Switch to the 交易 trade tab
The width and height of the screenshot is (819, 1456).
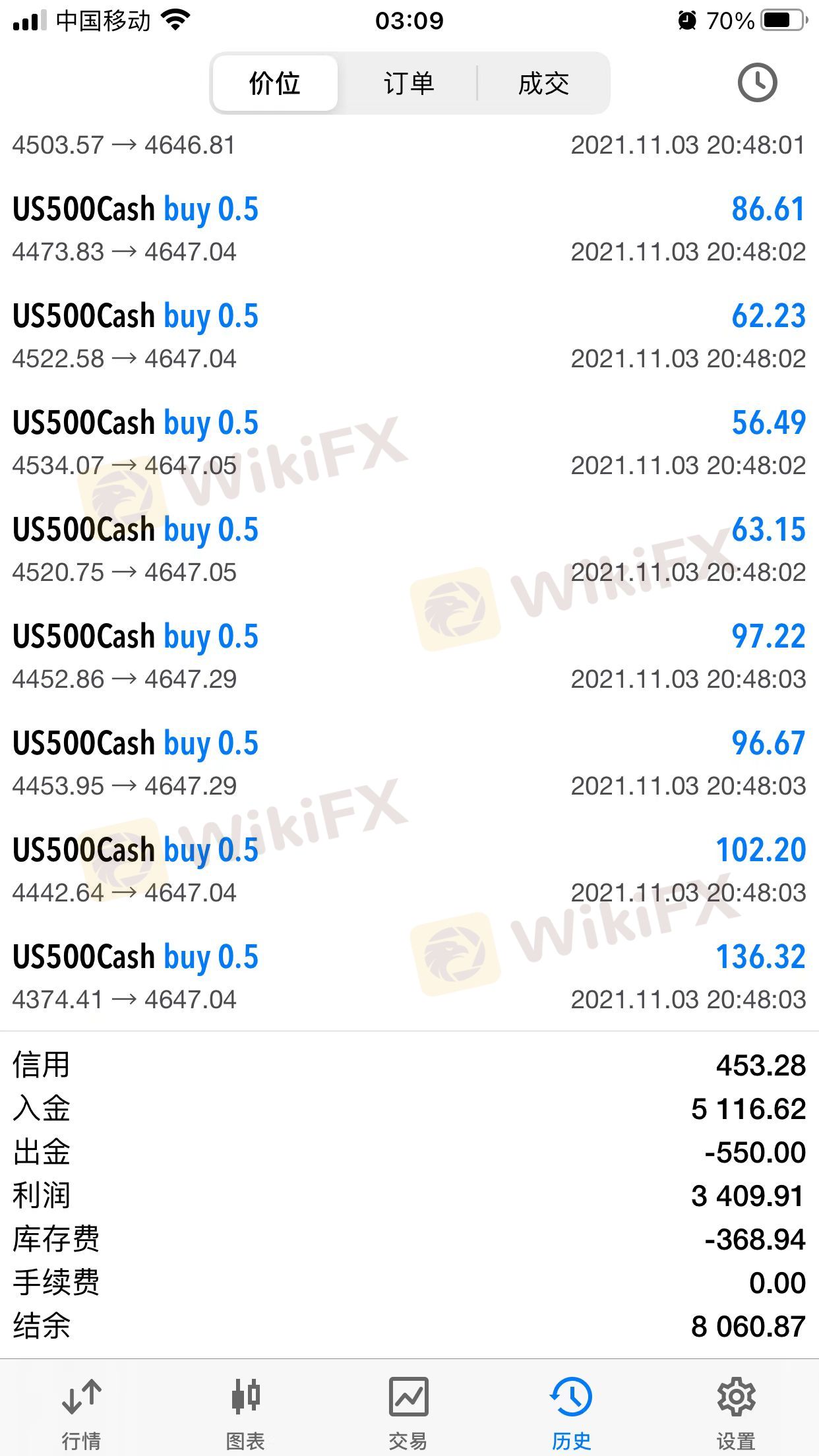point(408,1409)
